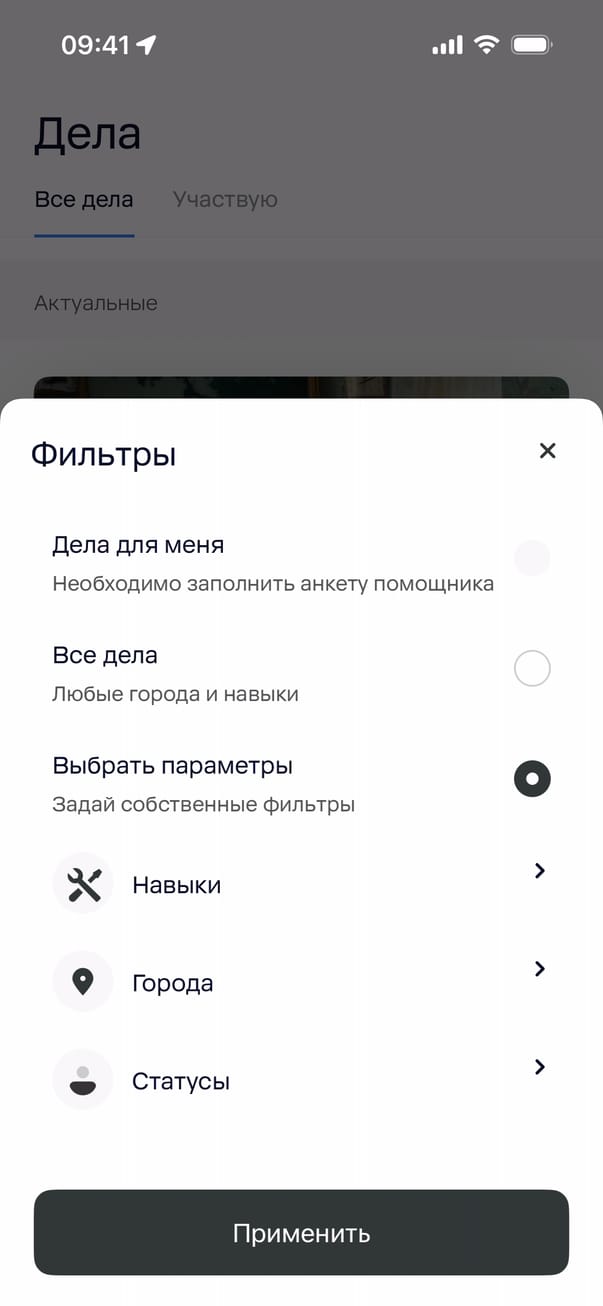Viewport: 603px width, 1306px height.
Task: Open the Навыки filter row
Action: [300, 885]
